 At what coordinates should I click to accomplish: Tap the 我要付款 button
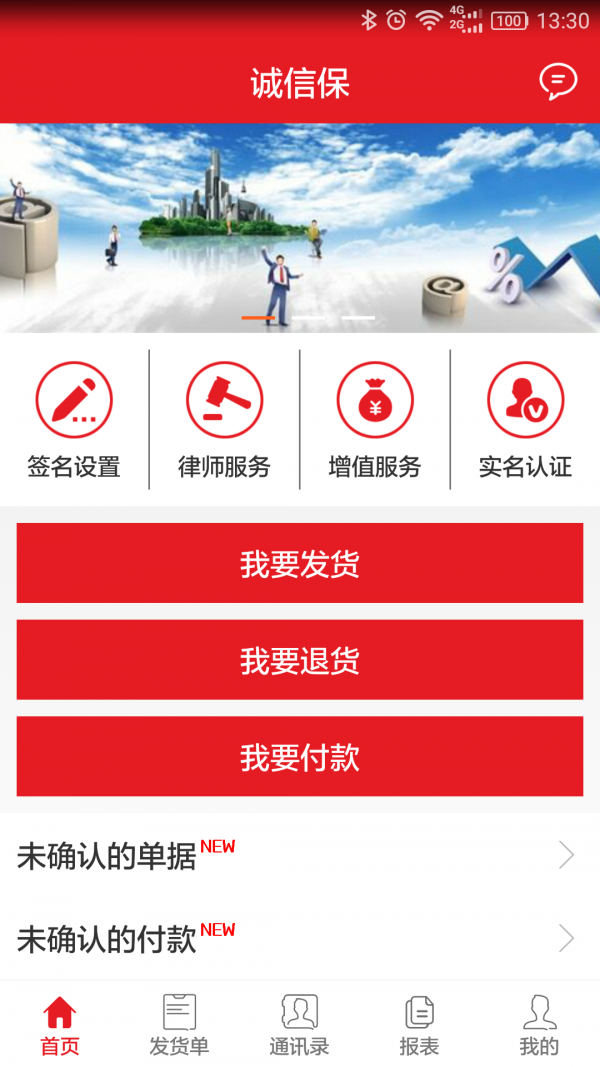coord(300,757)
